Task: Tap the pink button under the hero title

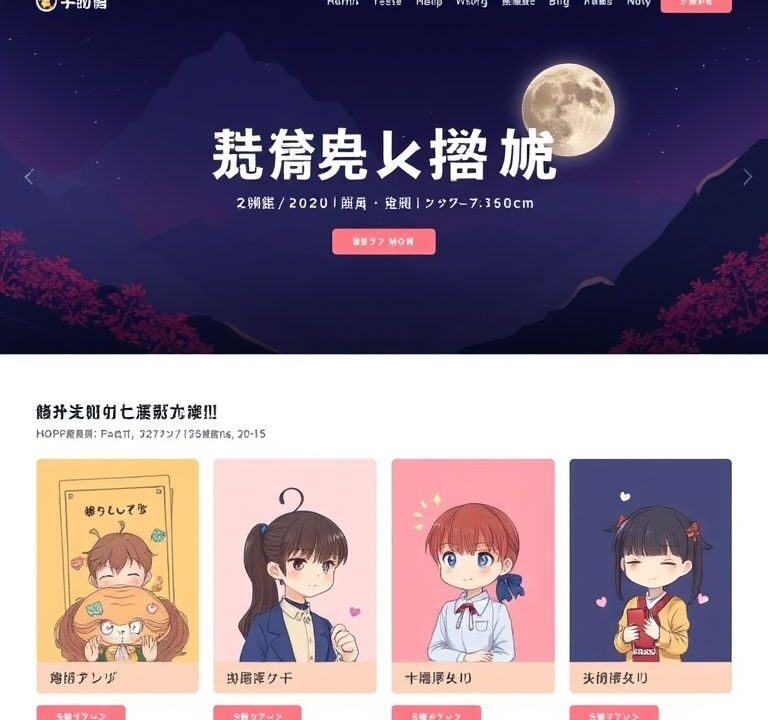Action: (384, 242)
